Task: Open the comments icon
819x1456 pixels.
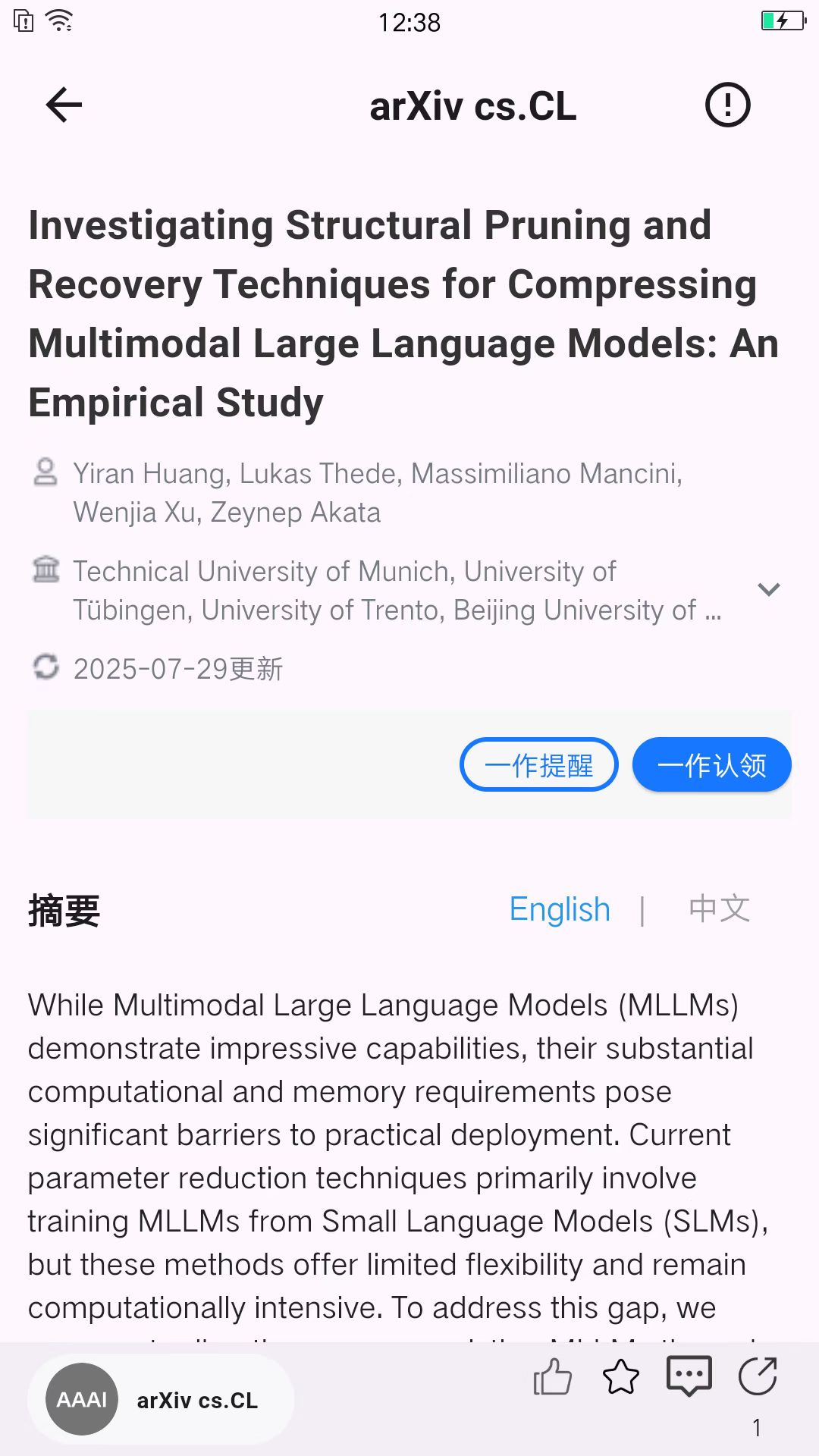Action: [x=689, y=1376]
